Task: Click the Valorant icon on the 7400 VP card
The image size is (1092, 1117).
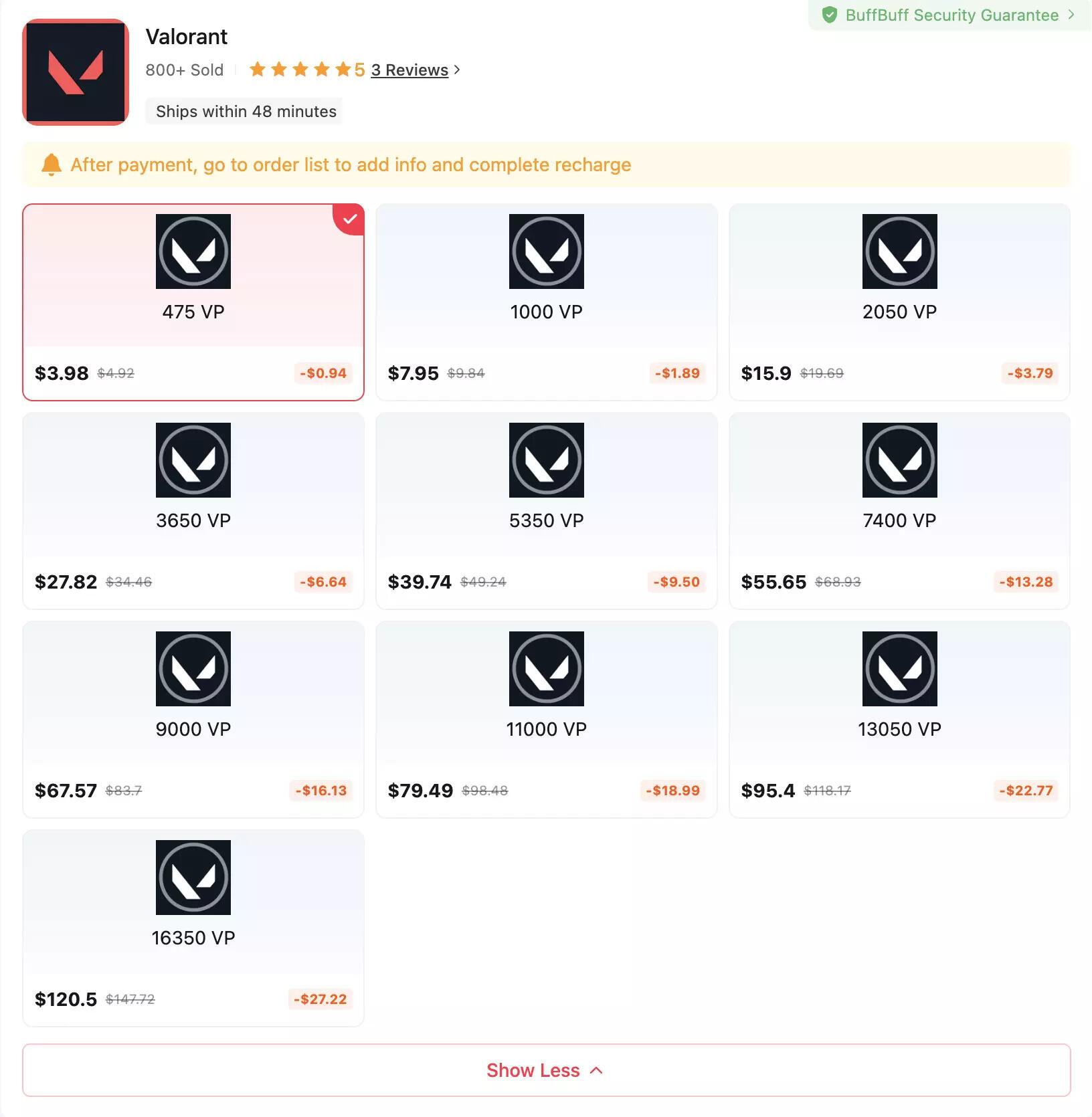Action: (x=899, y=460)
